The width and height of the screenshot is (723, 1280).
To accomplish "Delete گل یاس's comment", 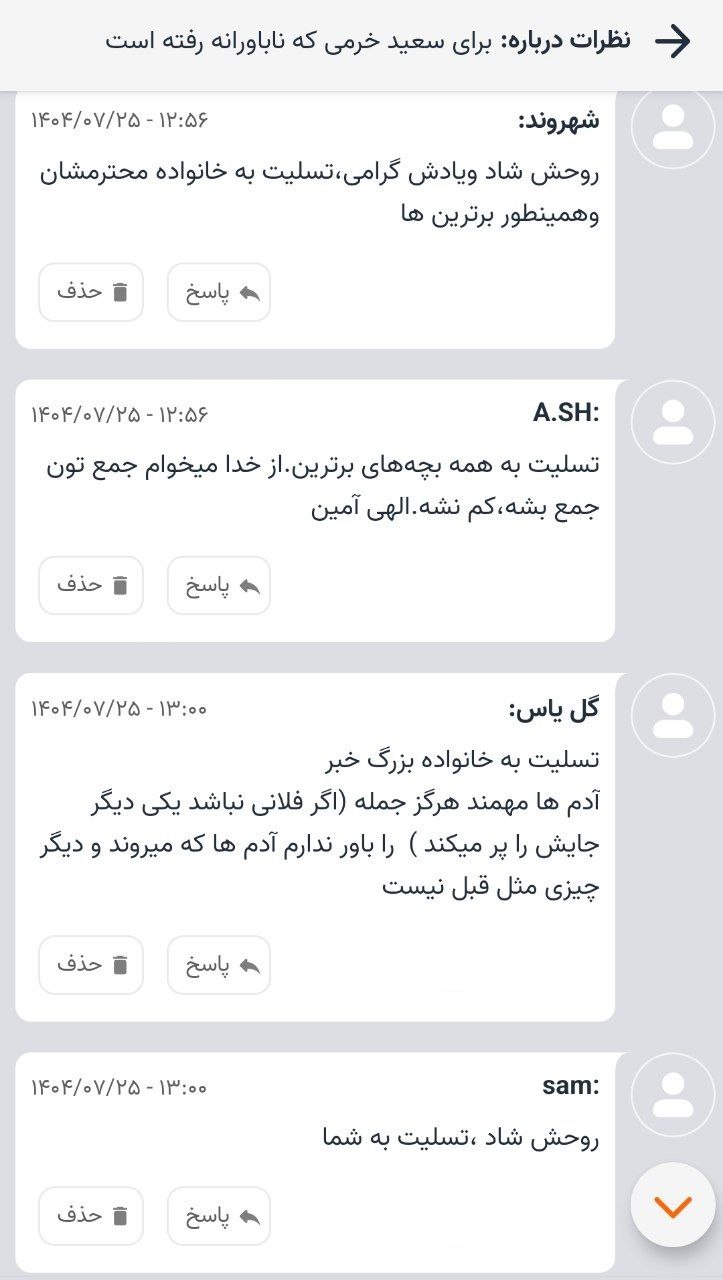I will click(x=91, y=965).
